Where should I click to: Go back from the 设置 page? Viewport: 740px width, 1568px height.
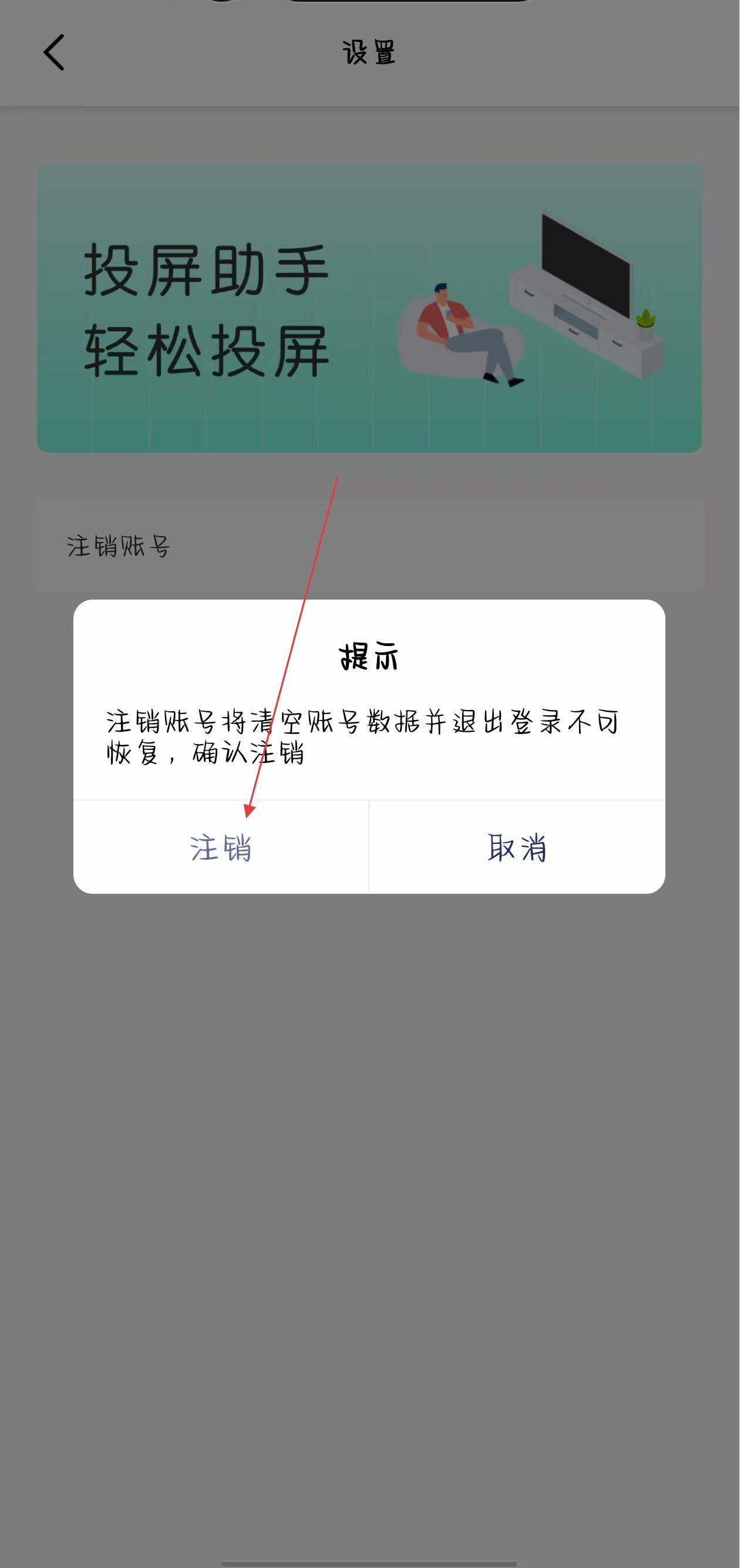tap(53, 52)
